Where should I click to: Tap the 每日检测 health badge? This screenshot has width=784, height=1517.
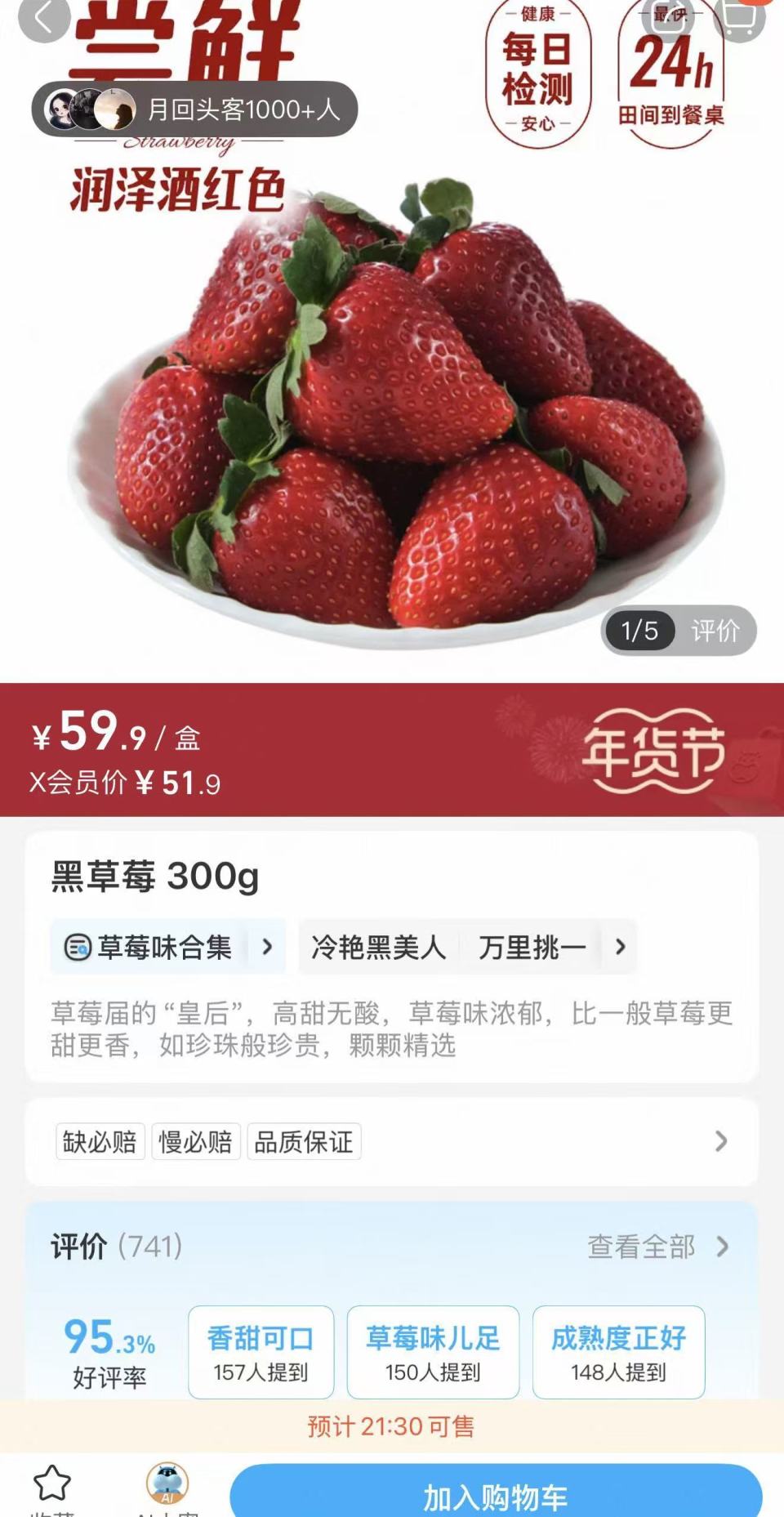point(539,69)
